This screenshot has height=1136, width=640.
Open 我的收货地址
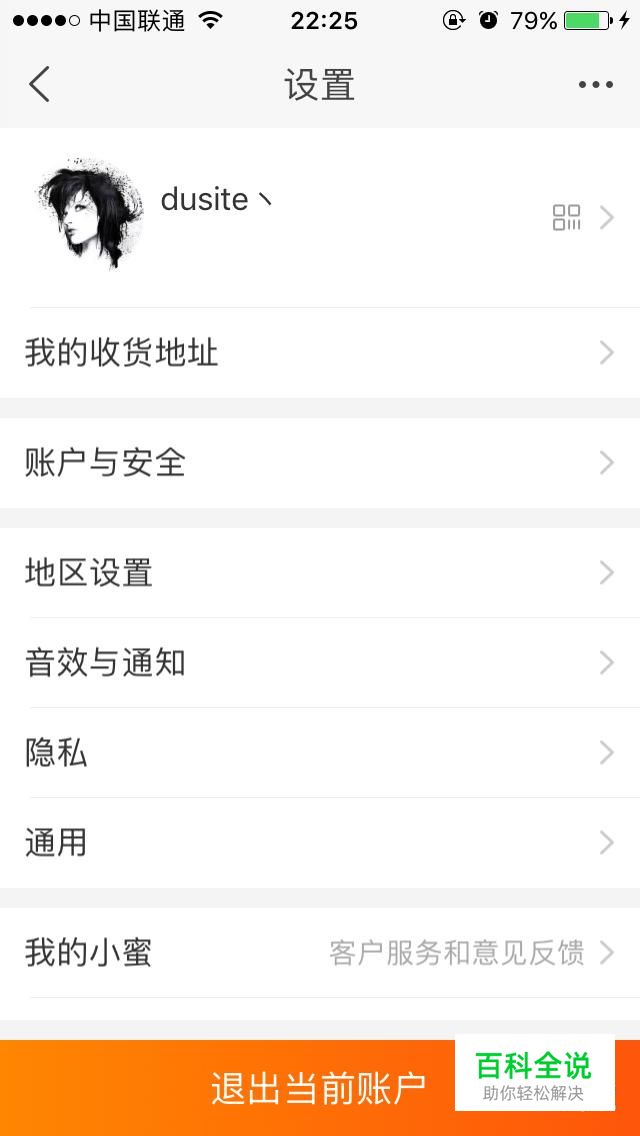[320, 353]
